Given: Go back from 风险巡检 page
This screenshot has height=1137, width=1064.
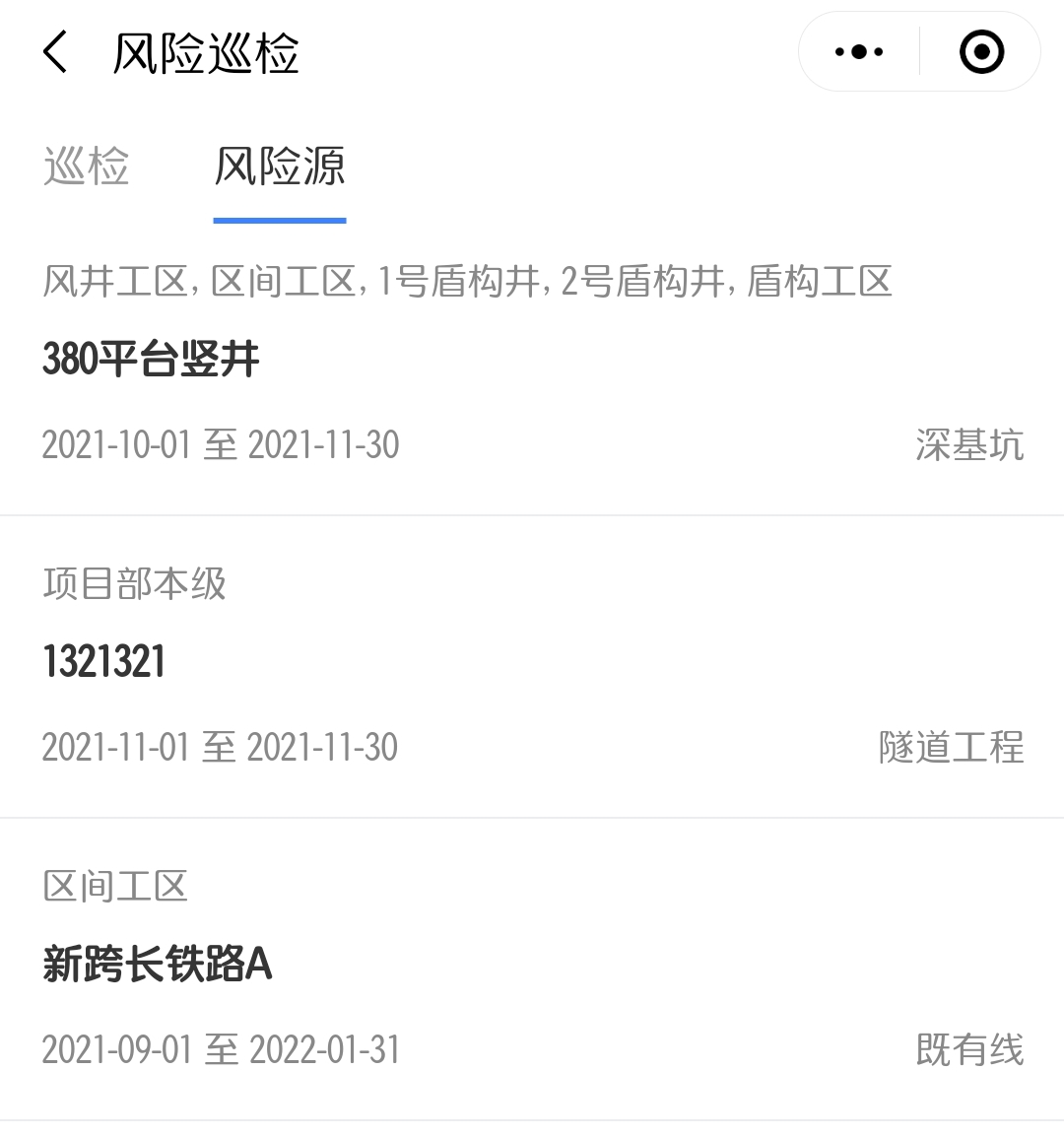Looking at the screenshot, I should [x=56, y=52].
